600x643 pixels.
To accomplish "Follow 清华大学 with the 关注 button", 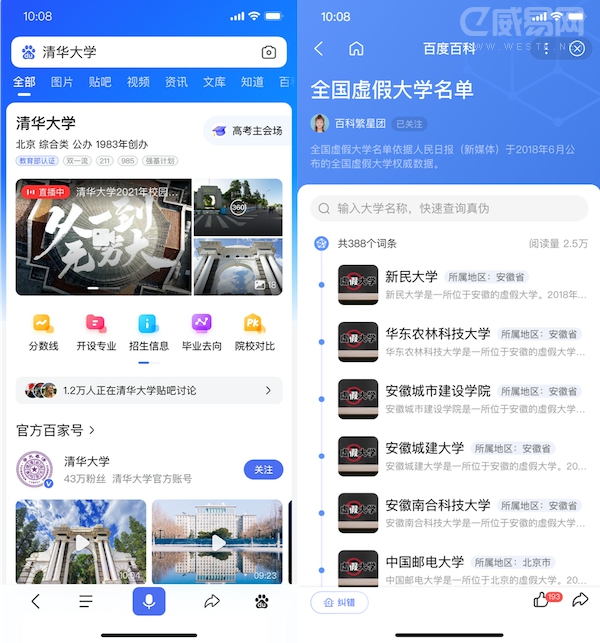I will [263, 470].
